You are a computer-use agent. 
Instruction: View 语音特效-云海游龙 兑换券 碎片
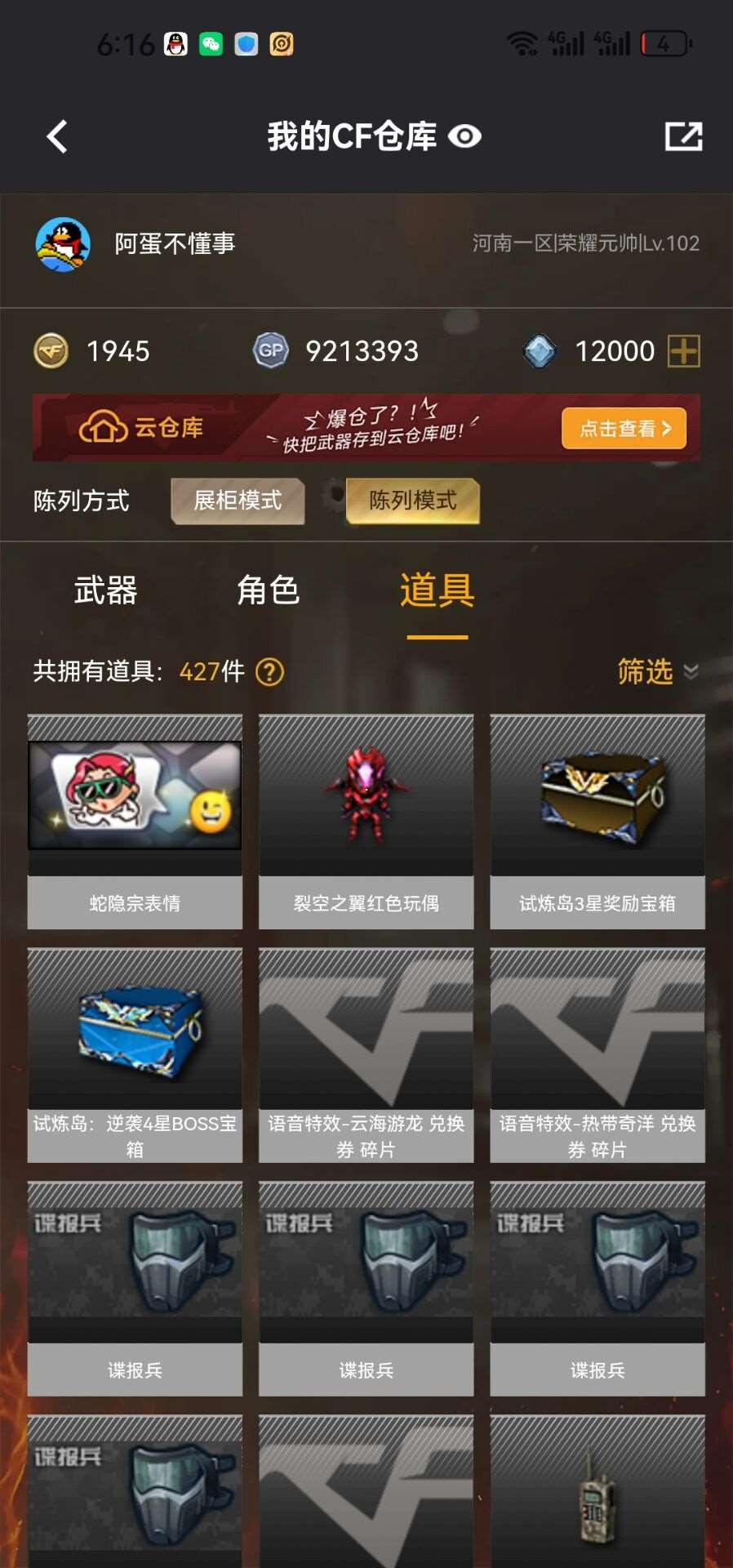(x=366, y=1054)
